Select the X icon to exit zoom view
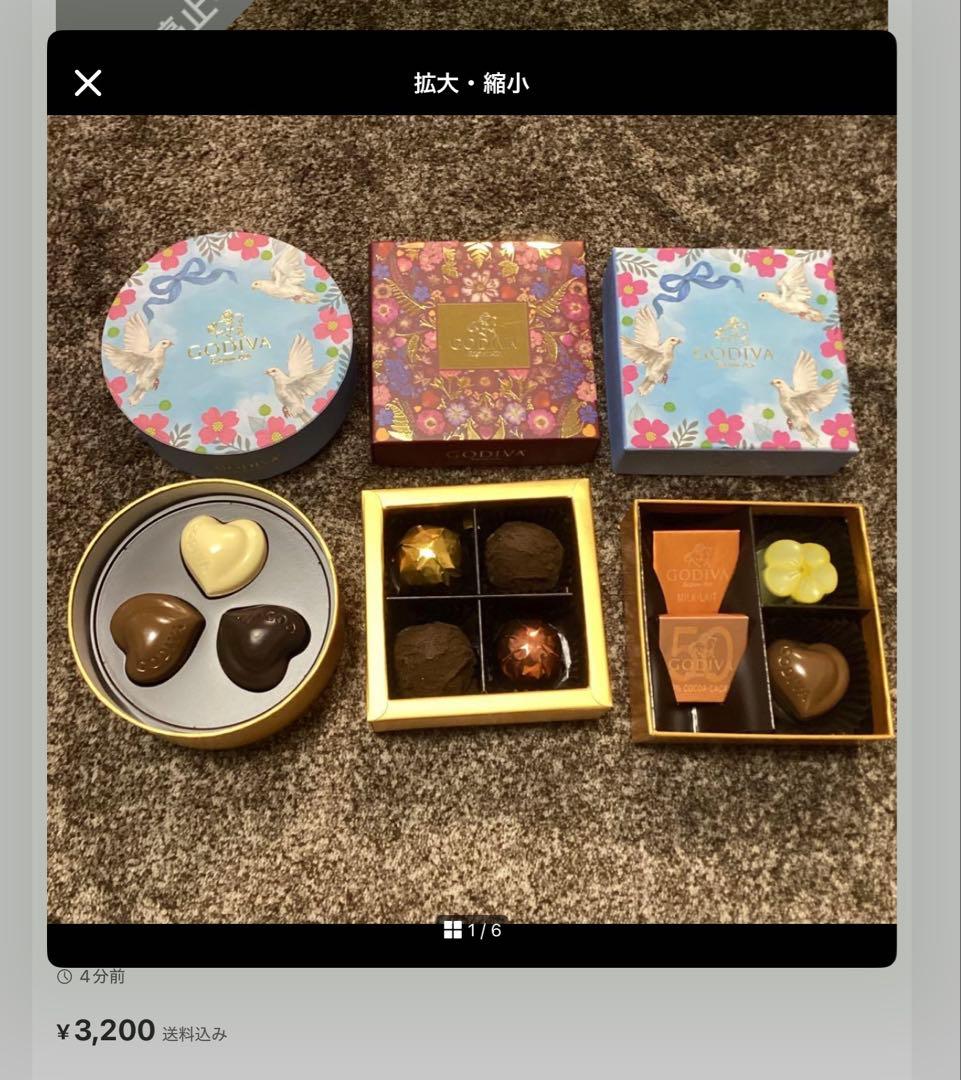961x1080 pixels. (x=88, y=83)
